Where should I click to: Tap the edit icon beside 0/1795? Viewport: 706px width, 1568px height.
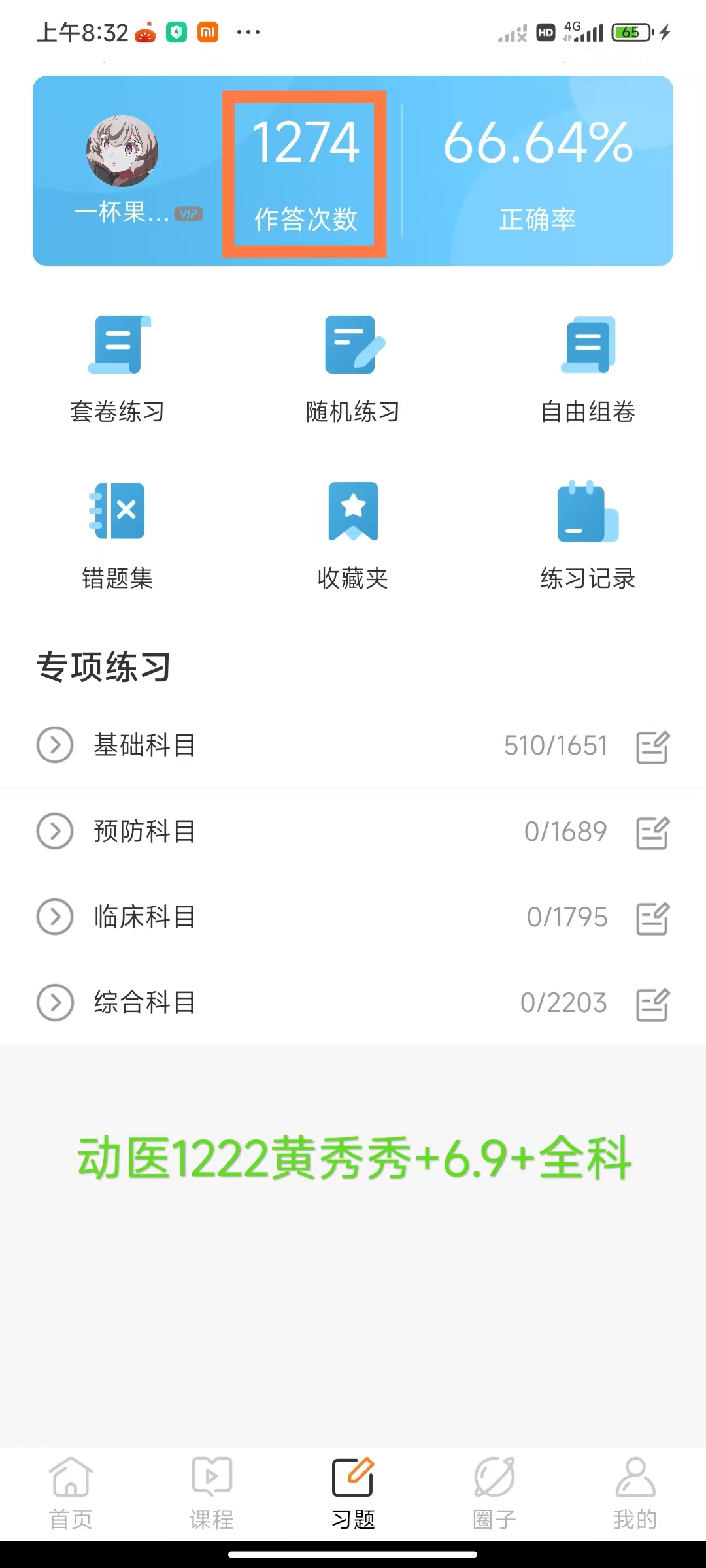click(652, 919)
